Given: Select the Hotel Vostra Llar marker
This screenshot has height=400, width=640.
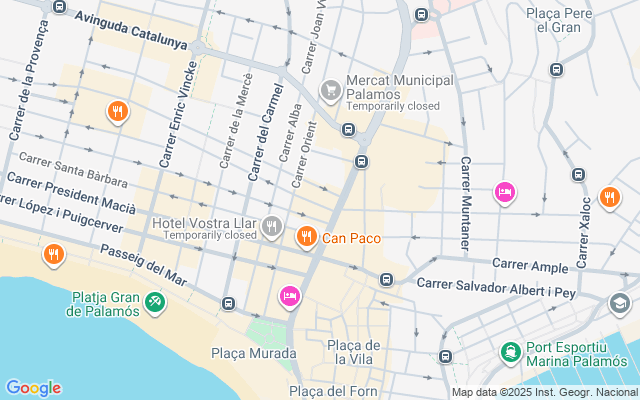Looking at the screenshot, I should [271, 227].
